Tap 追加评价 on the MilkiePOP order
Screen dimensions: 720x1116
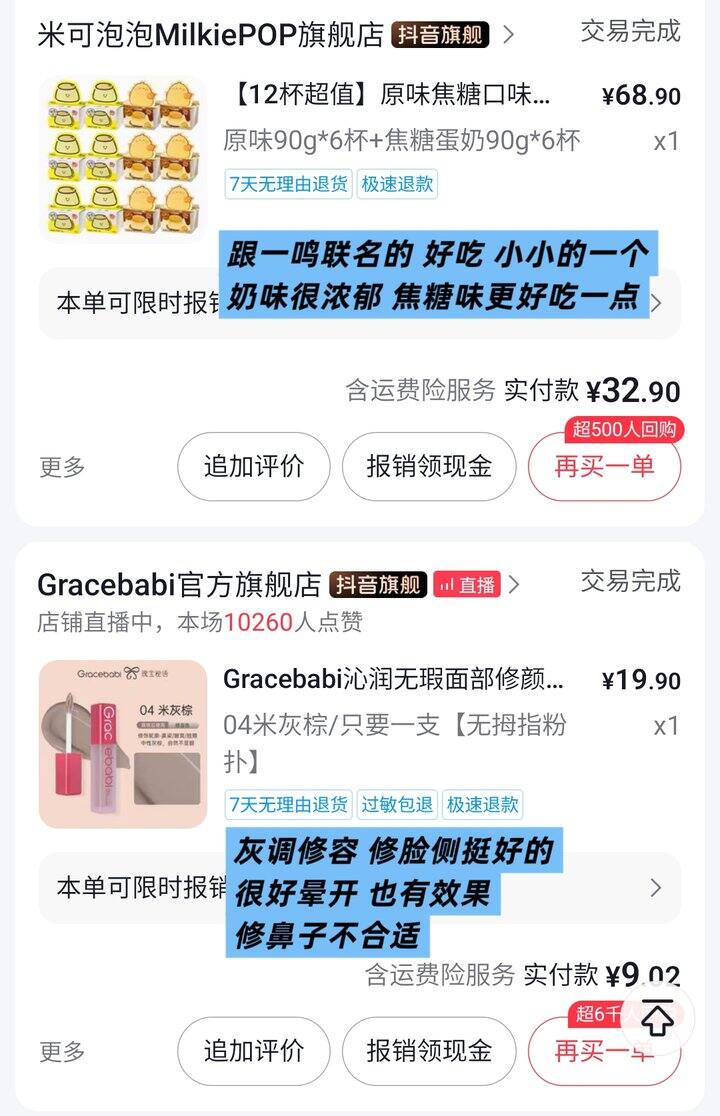point(253,466)
